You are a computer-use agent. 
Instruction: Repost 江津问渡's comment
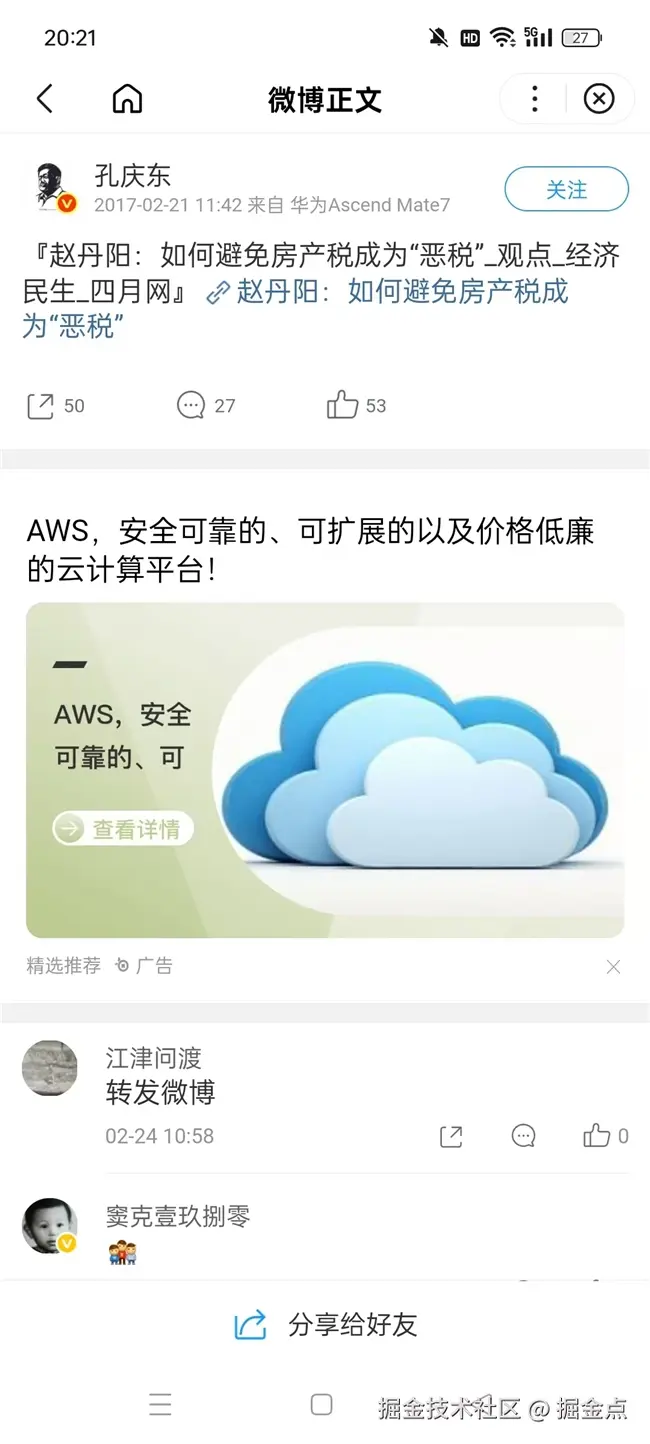coord(451,1136)
